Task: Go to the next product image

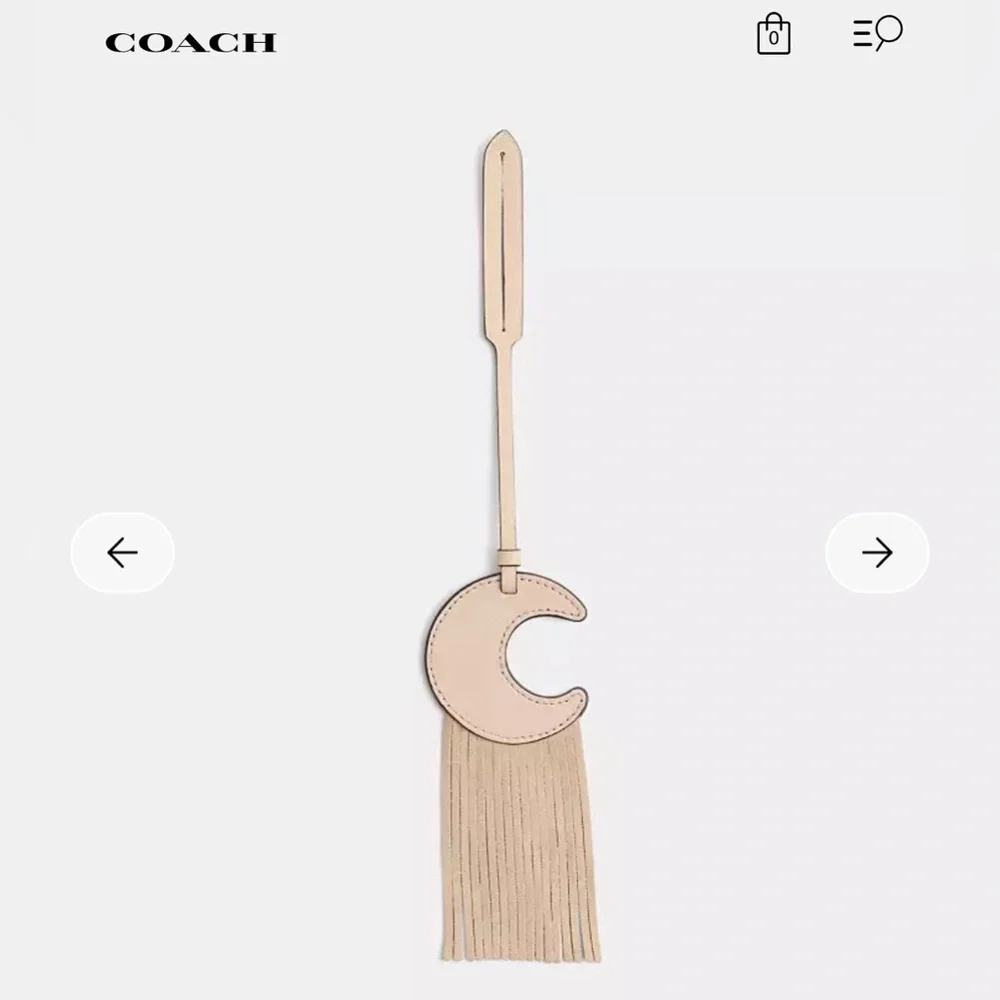Action: click(877, 552)
